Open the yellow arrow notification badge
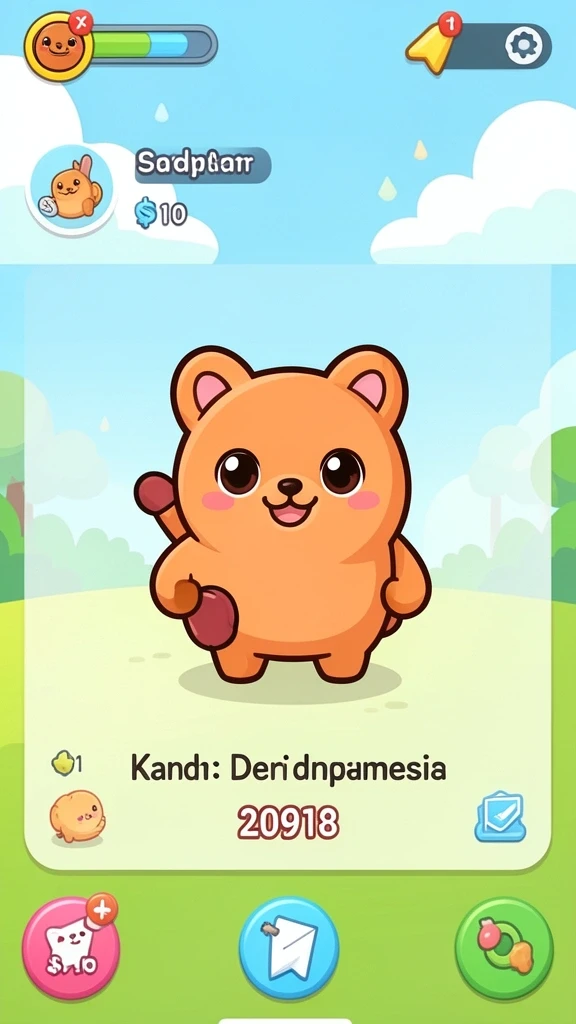 tap(433, 44)
